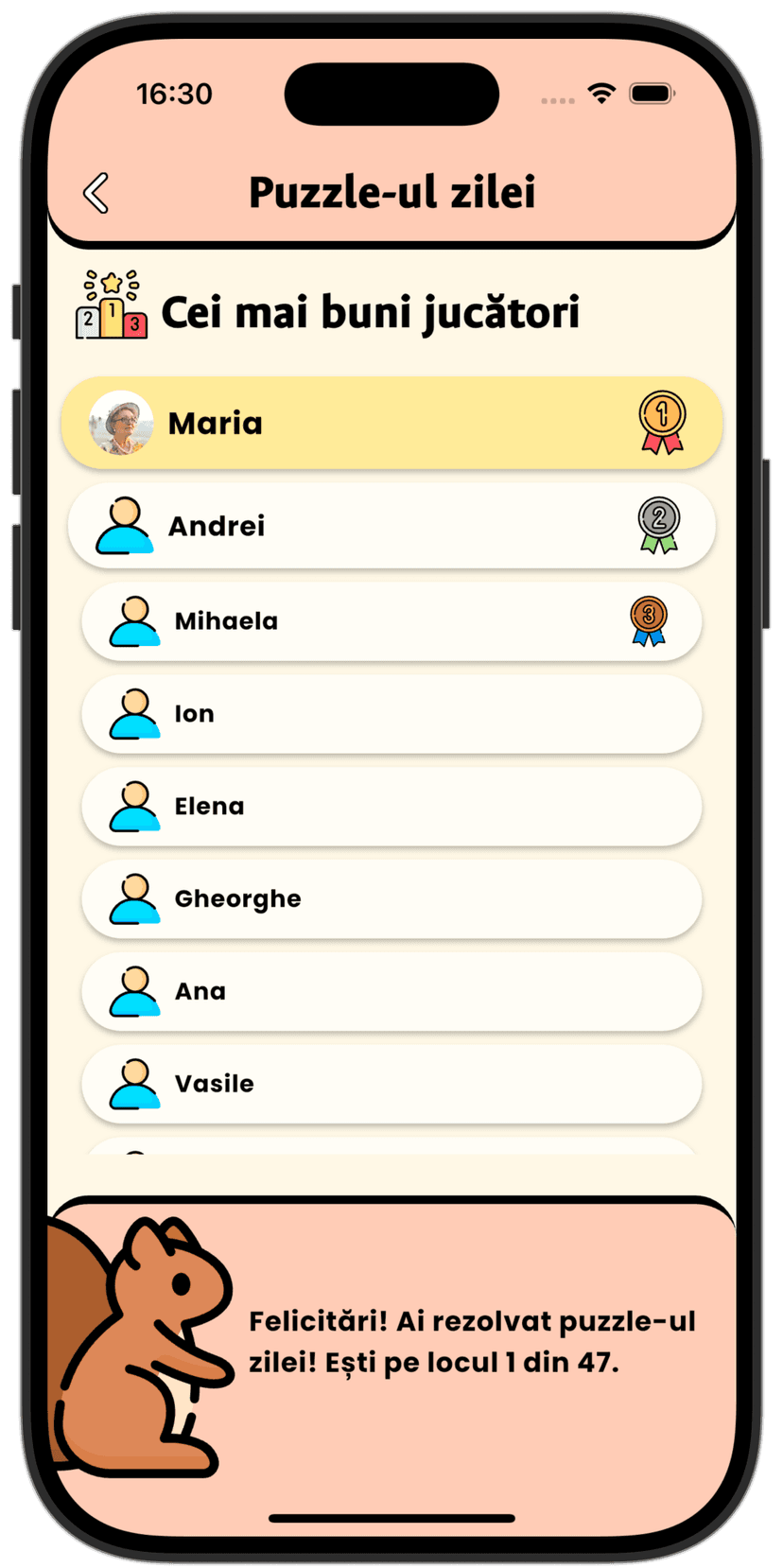The image size is (783, 1568).
Task: Open Maria's leaderboard entry
Action: (391, 423)
